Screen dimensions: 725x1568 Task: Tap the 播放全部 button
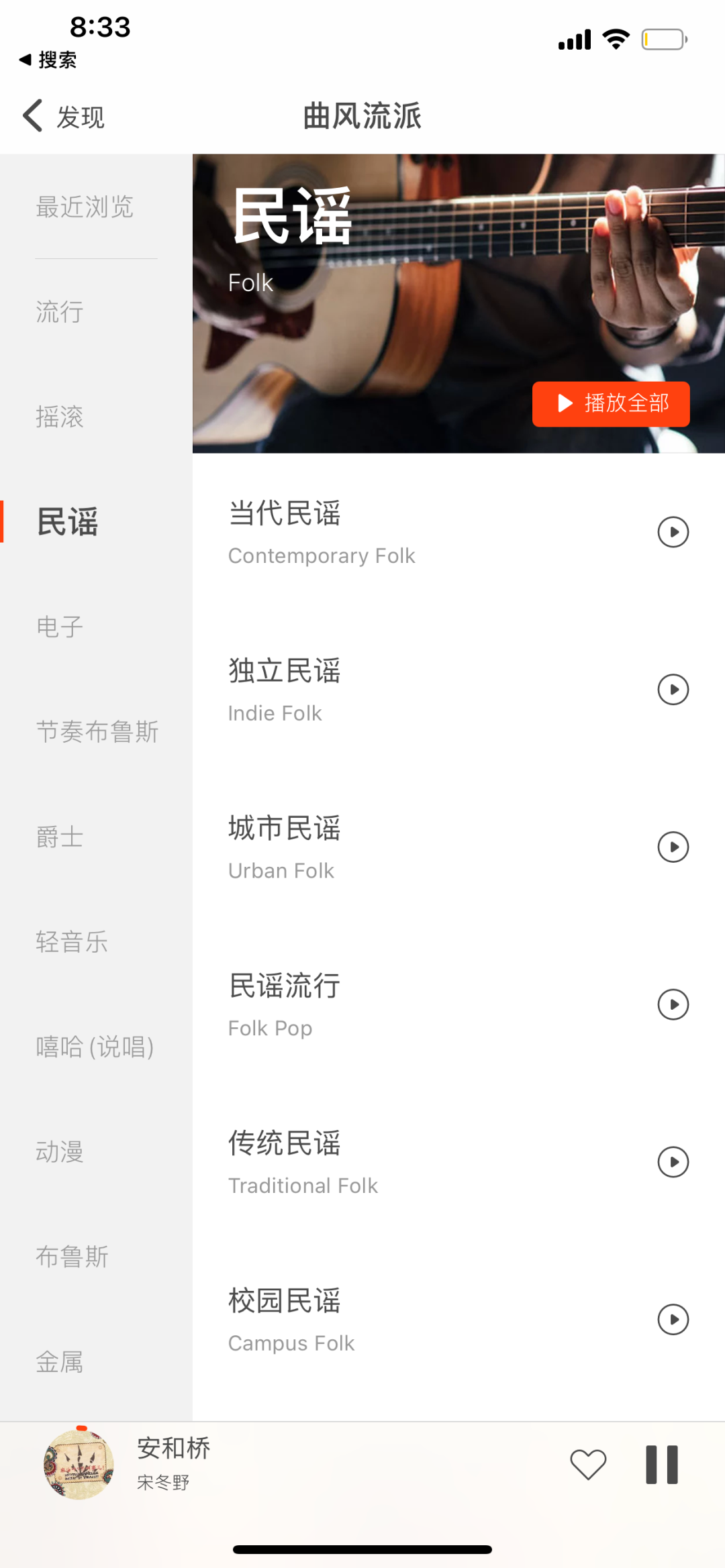pos(610,404)
